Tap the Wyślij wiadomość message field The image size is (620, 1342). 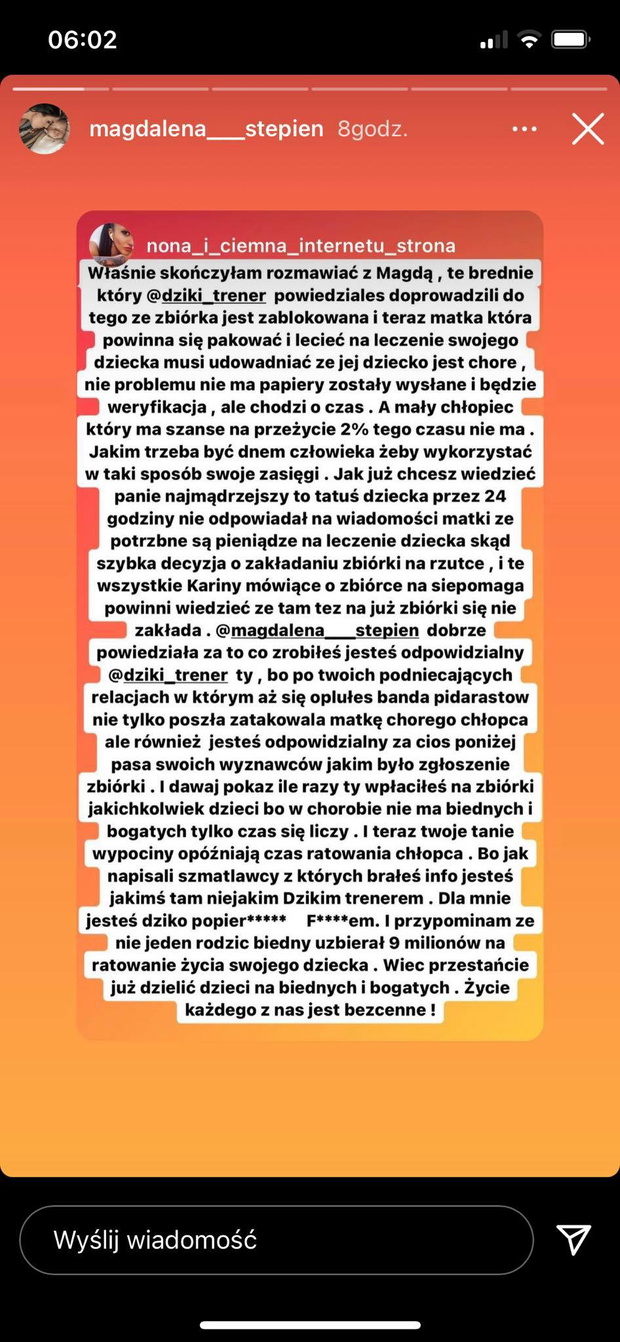click(276, 1240)
